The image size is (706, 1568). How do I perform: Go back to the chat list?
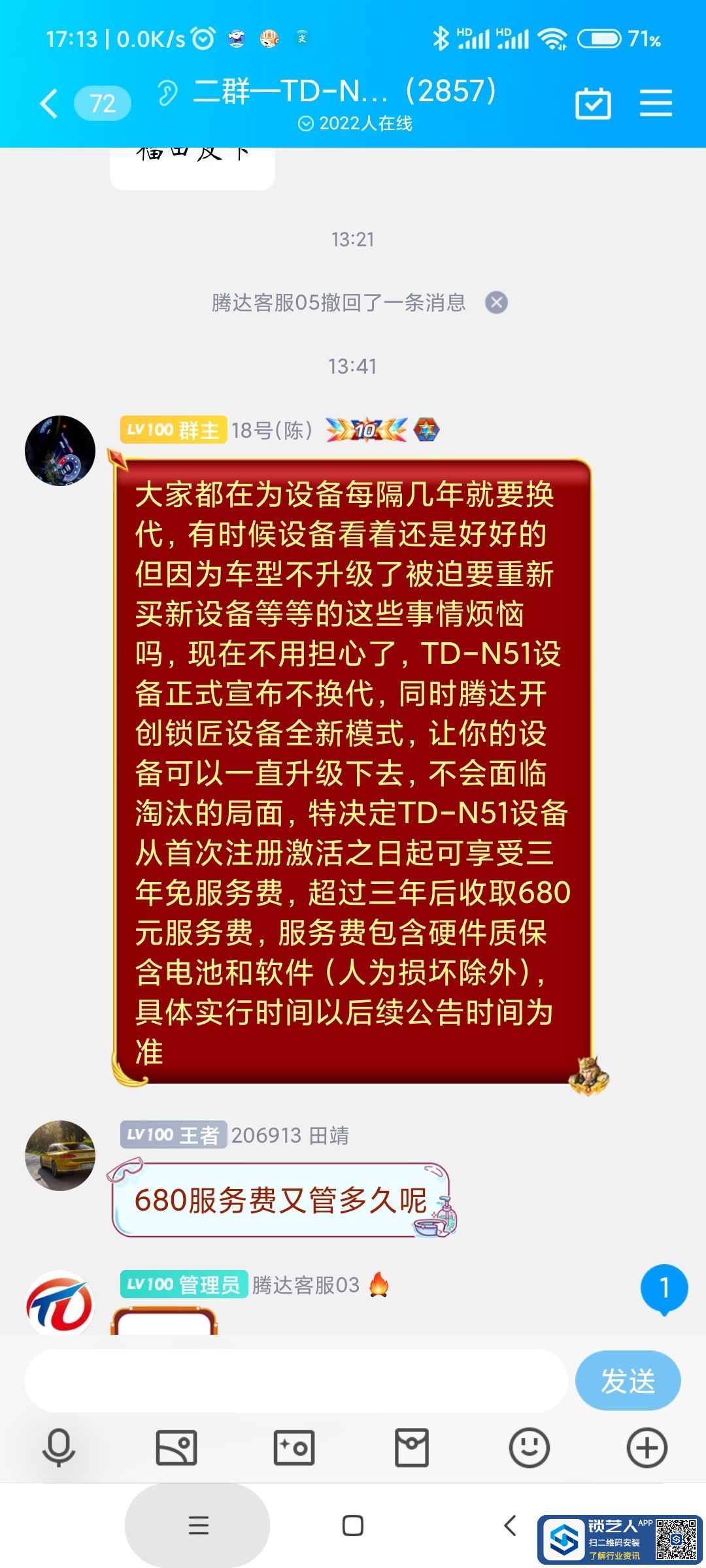coord(50,104)
